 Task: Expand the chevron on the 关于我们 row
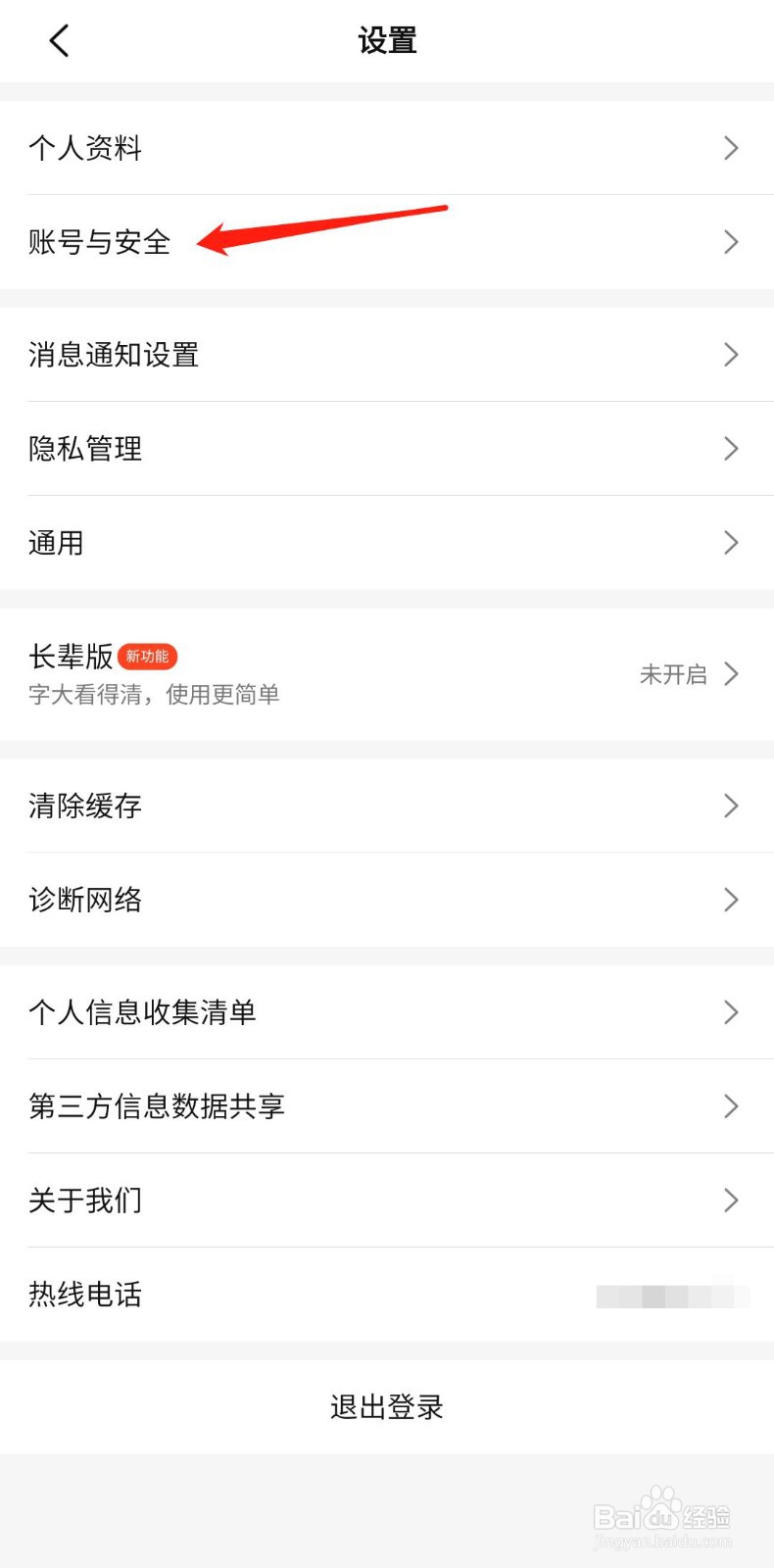pyautogui.click(x=729, y=1200)
